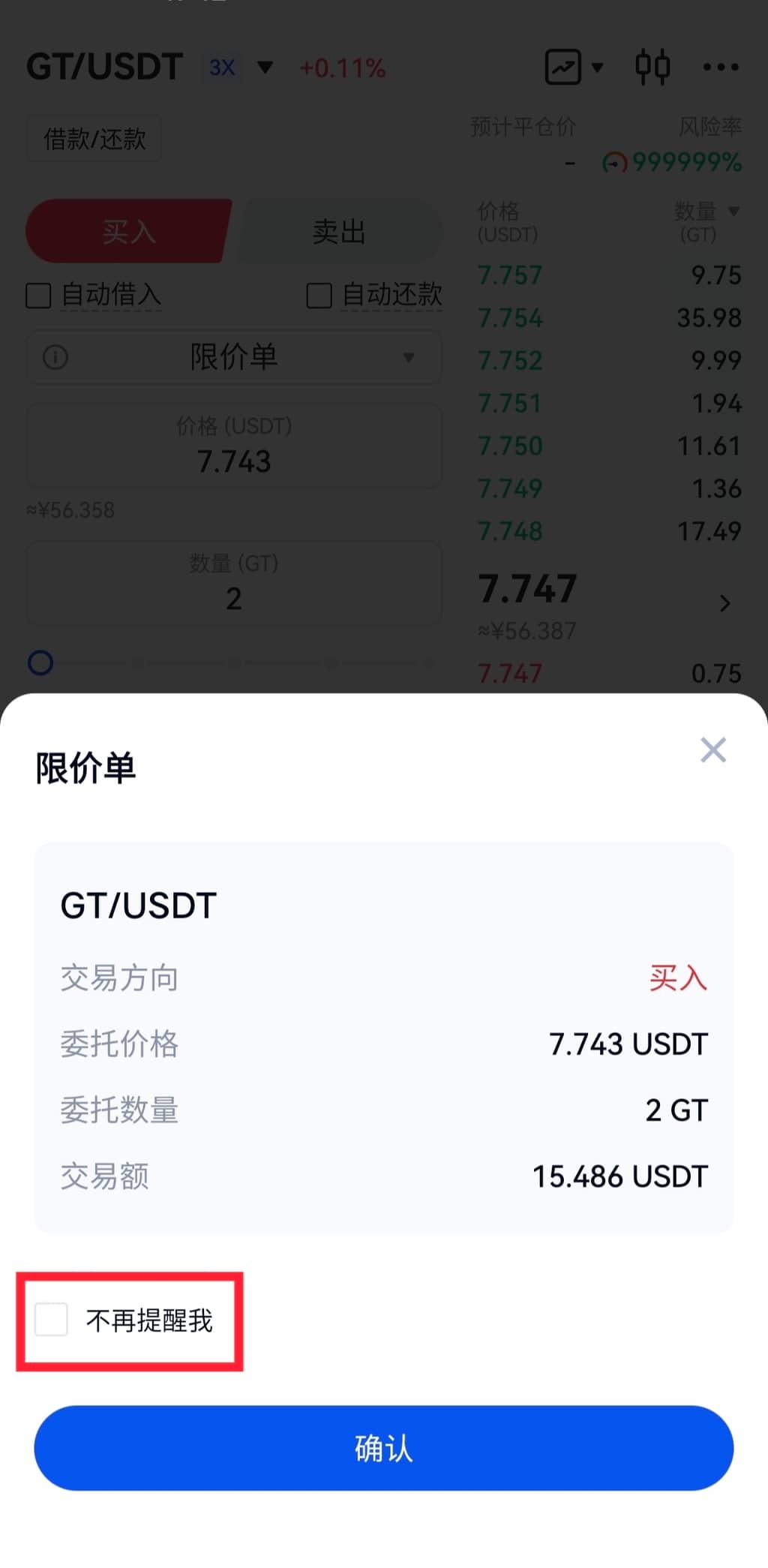
Task: Expand details for current price 7.747
Action: pos(724,604)
